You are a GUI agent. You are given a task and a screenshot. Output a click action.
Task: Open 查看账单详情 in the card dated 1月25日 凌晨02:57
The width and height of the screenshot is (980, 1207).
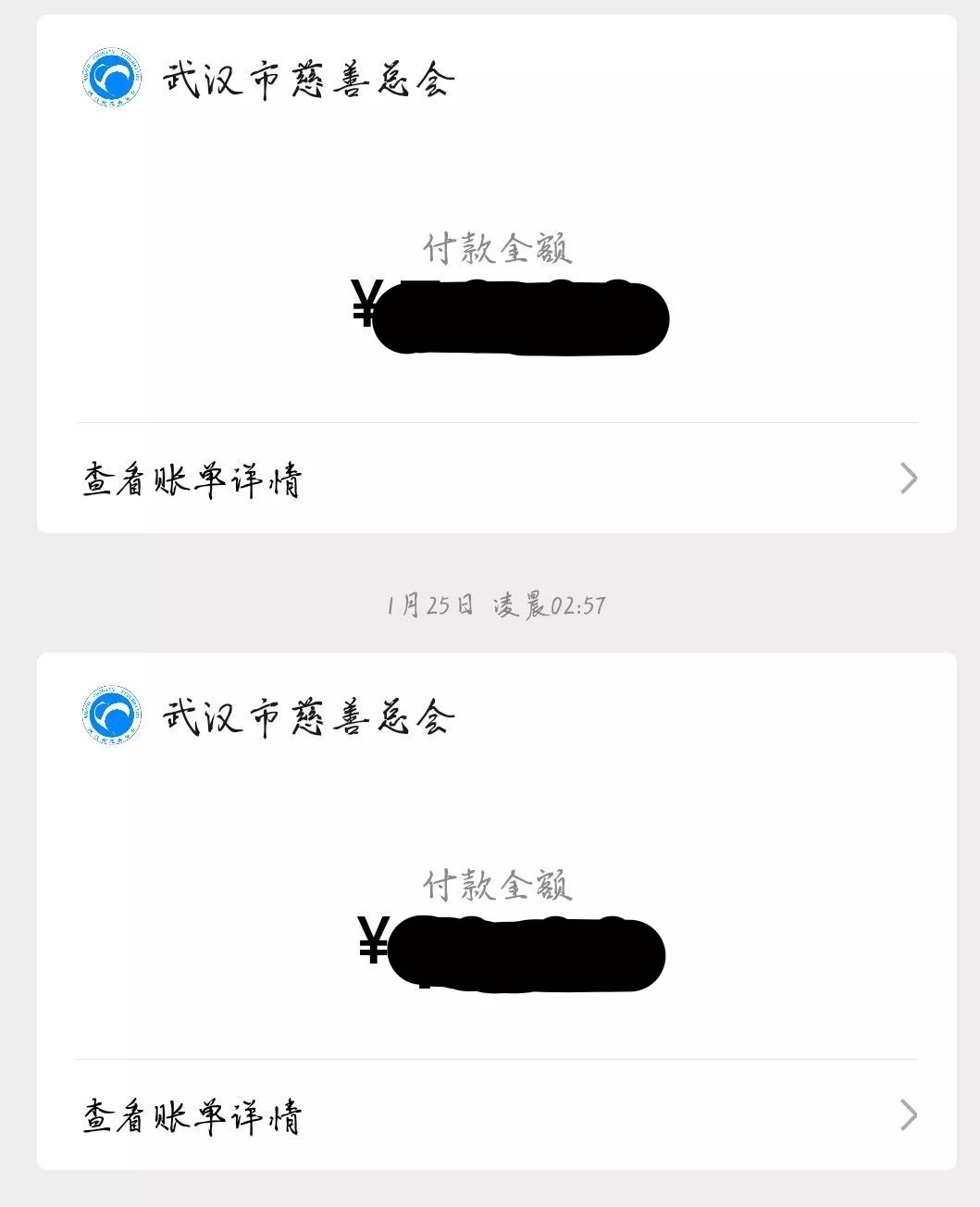coord(496,1115)
